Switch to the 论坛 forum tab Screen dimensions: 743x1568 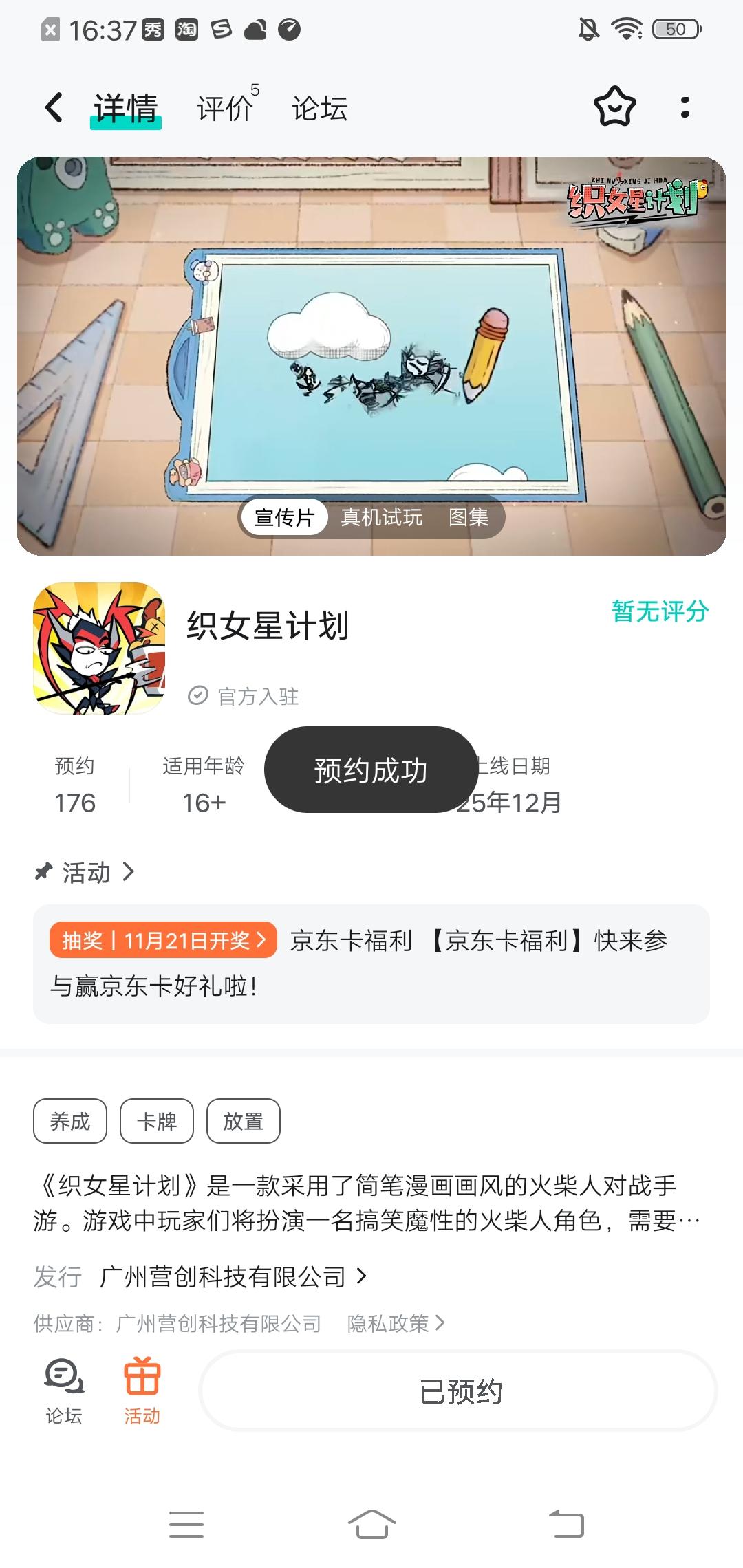320,108
